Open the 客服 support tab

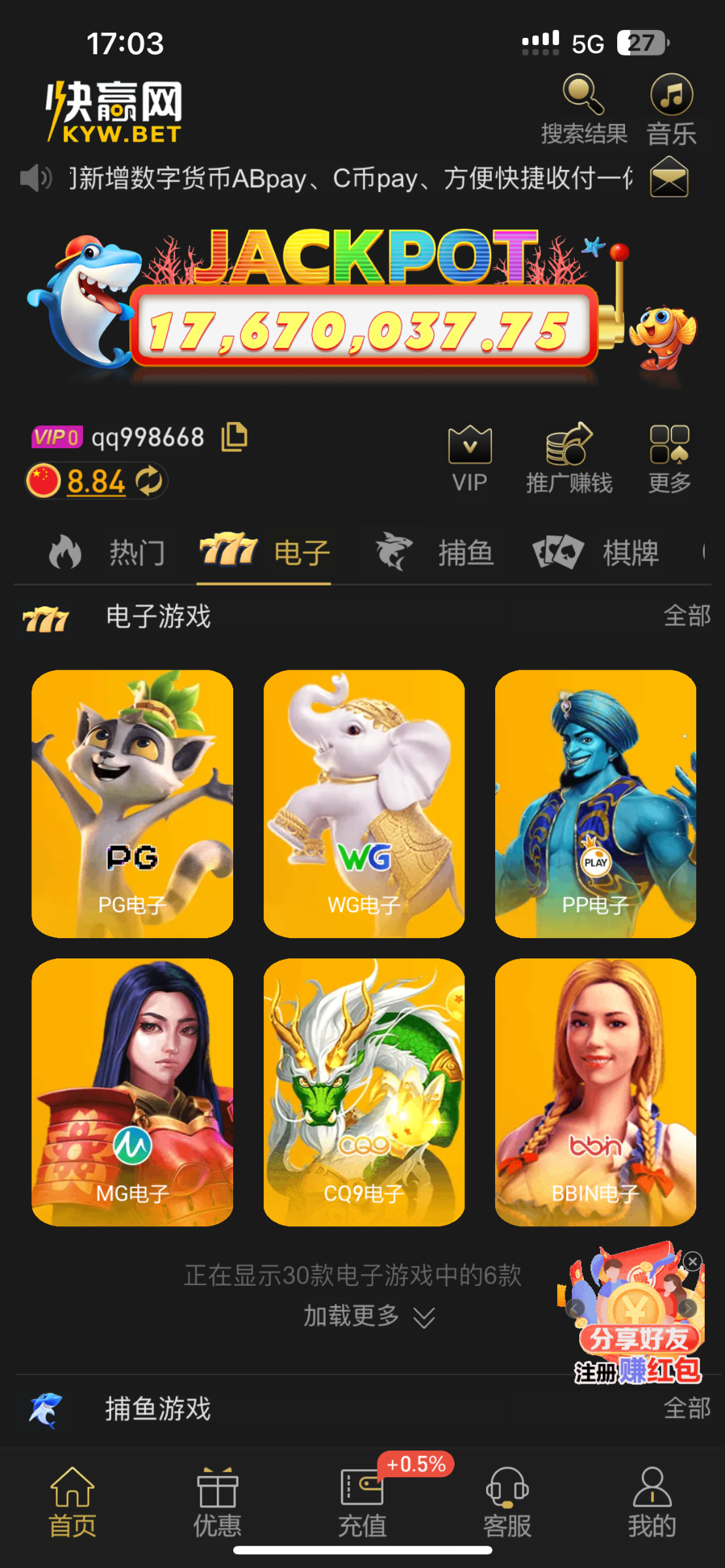(x=507, y=1502)
